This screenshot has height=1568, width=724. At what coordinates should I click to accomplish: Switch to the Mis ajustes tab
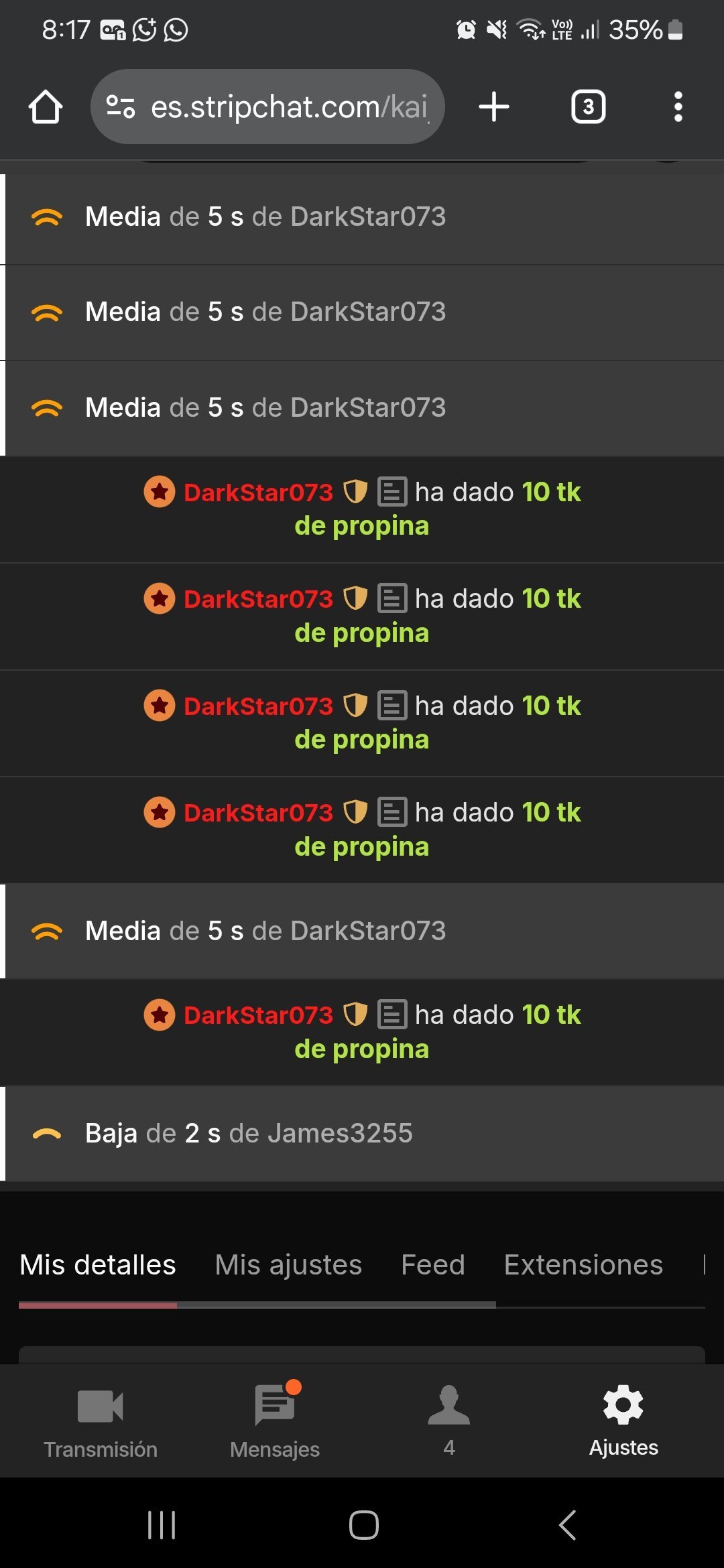[288, 1265]
